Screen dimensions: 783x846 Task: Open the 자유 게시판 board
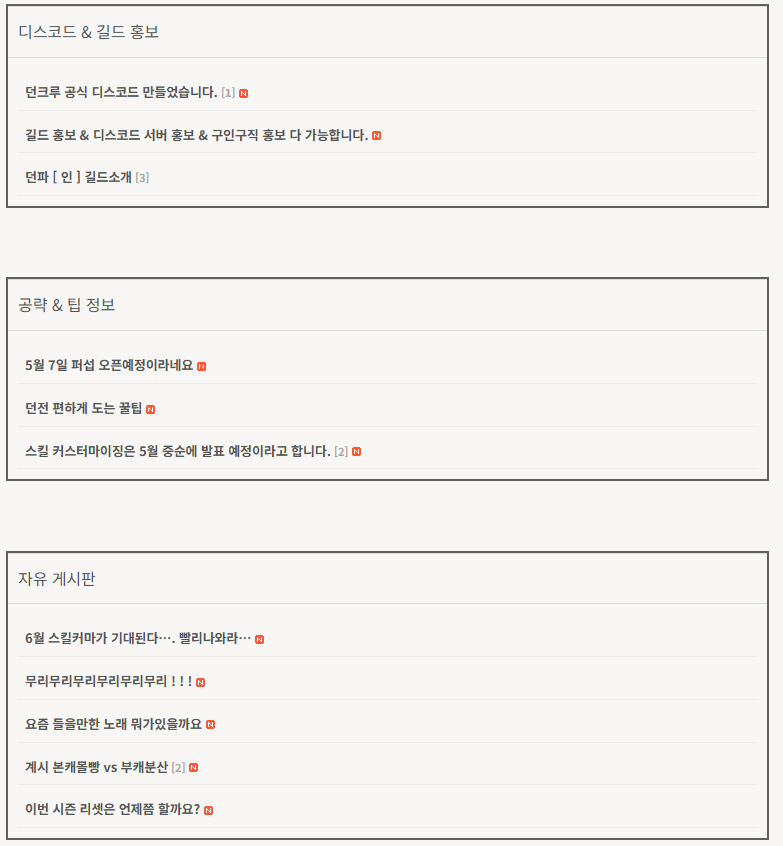click(56, 578)
